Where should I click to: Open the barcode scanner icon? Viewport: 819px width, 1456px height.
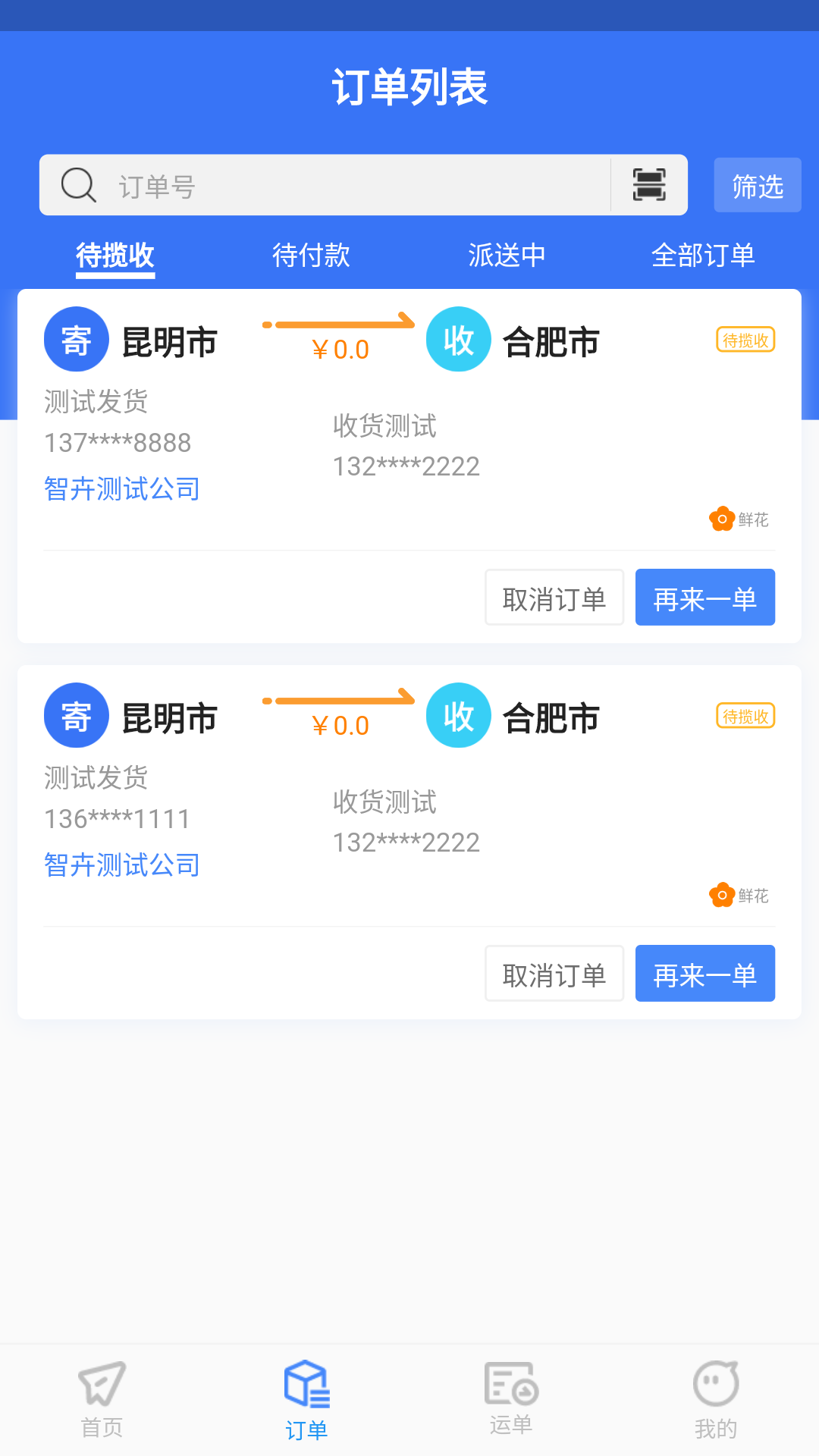tap(649, 185)
